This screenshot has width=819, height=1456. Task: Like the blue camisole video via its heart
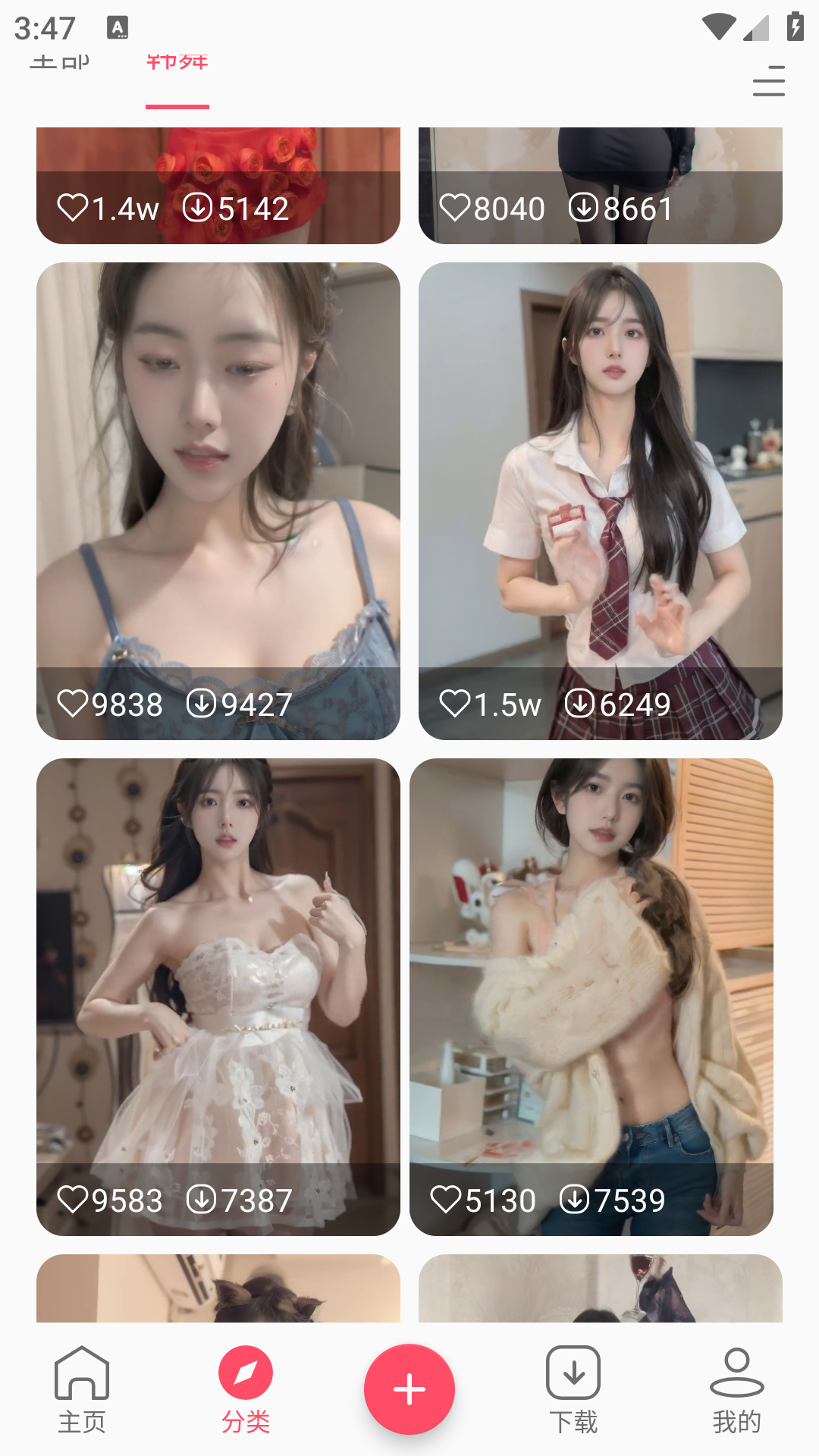(x=74, y=704)
